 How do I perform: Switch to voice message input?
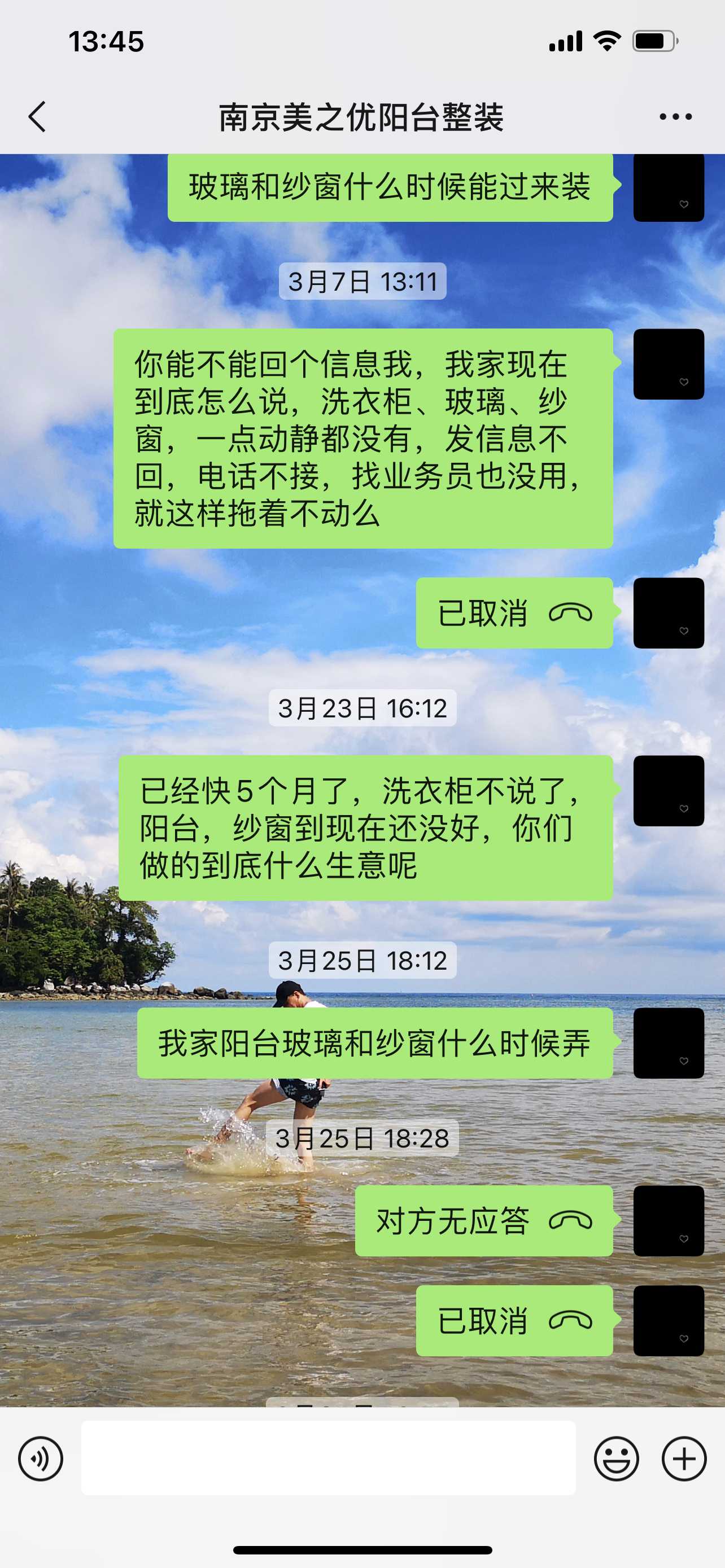40,1458
